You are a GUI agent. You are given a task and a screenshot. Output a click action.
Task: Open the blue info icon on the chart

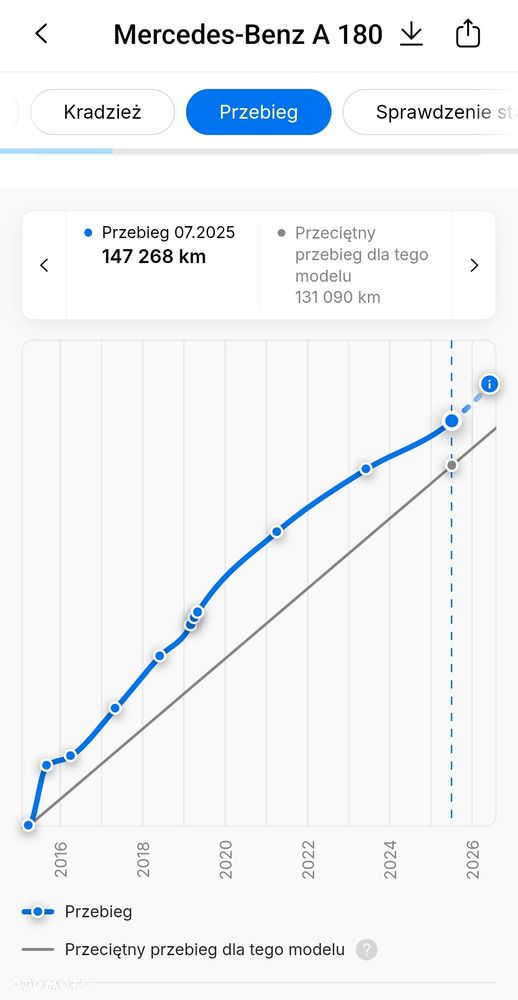click(x=489, y=384)
